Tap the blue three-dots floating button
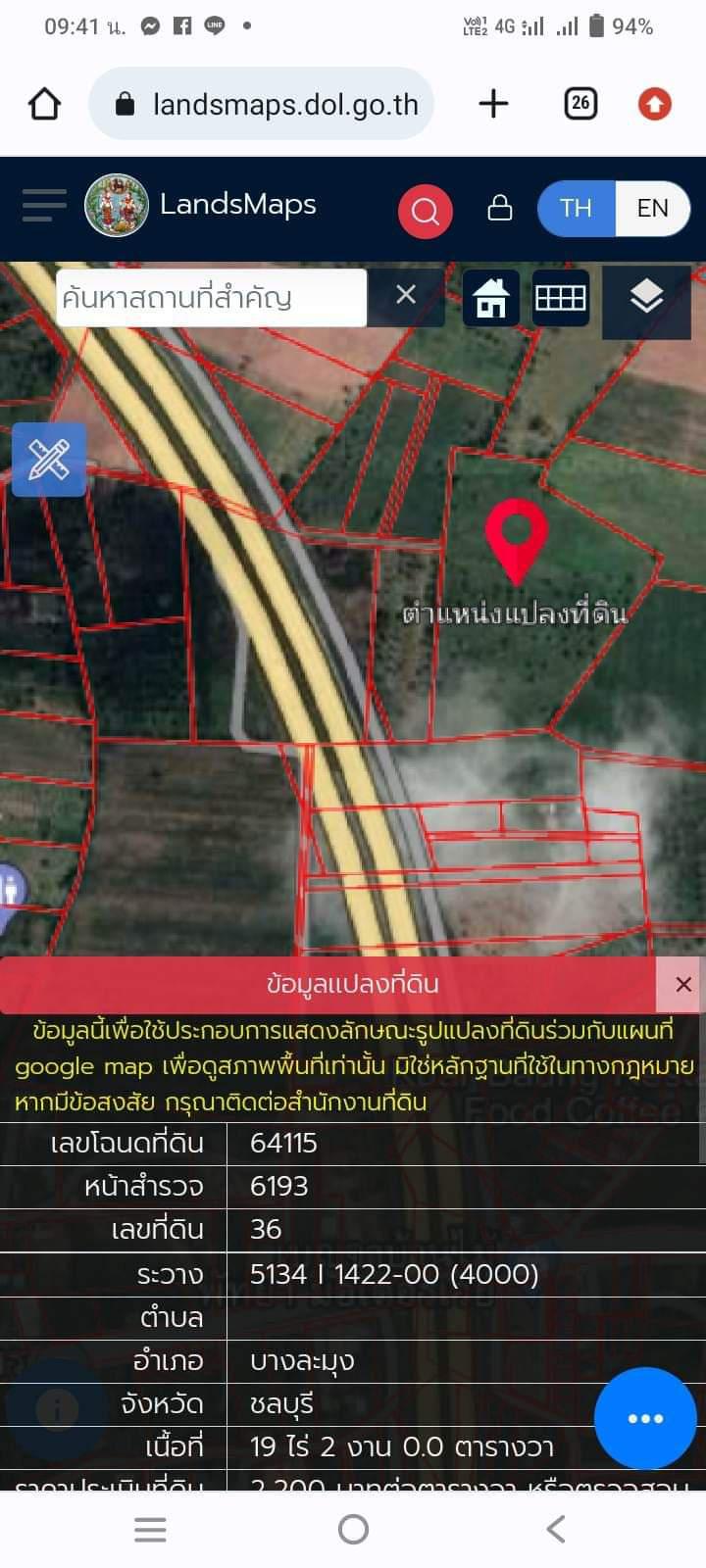The width and height of the screenshot is (706, 1568). click(645, 1418)
